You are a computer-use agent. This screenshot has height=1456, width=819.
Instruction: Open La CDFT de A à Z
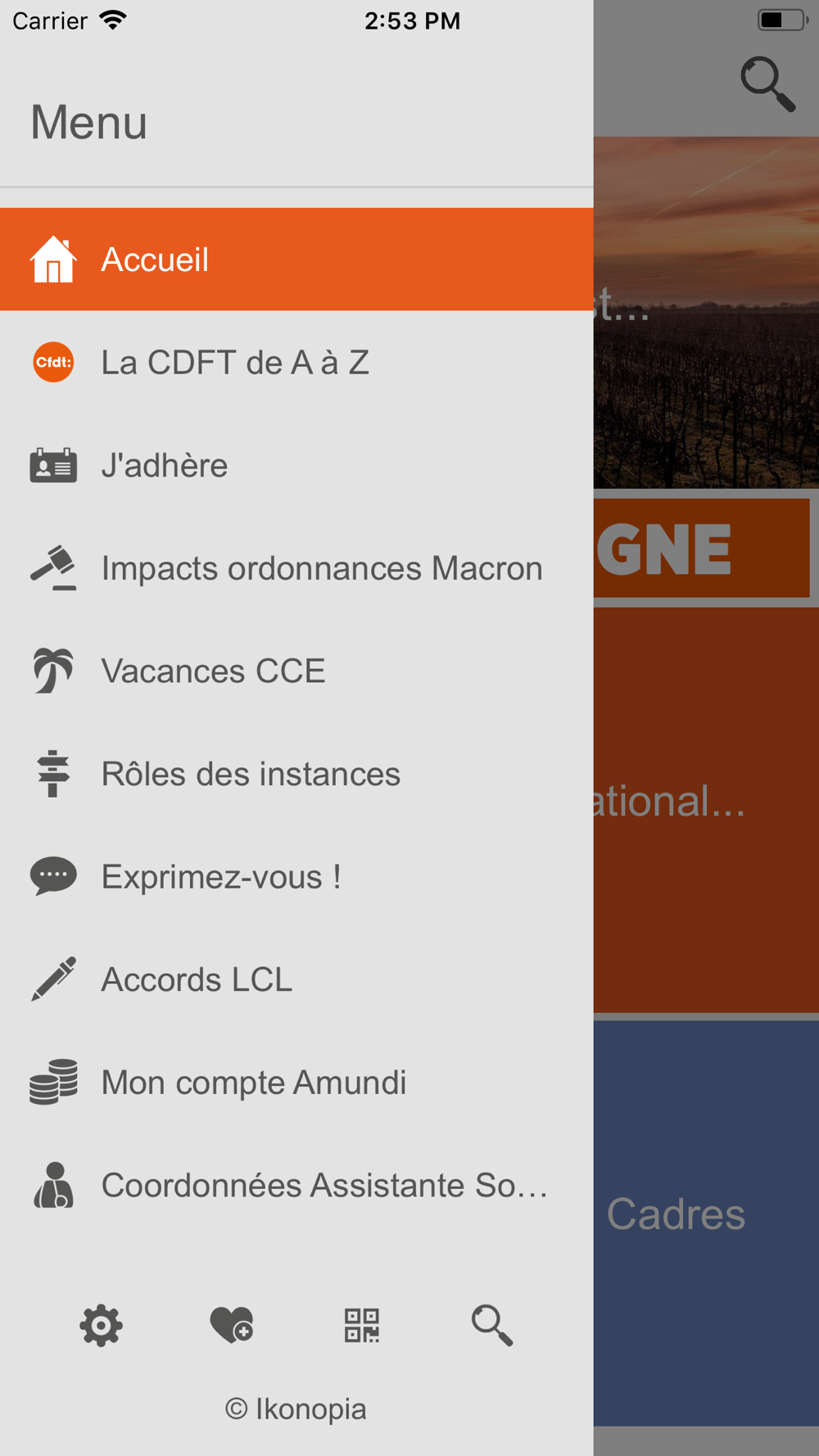pos(296,362)
